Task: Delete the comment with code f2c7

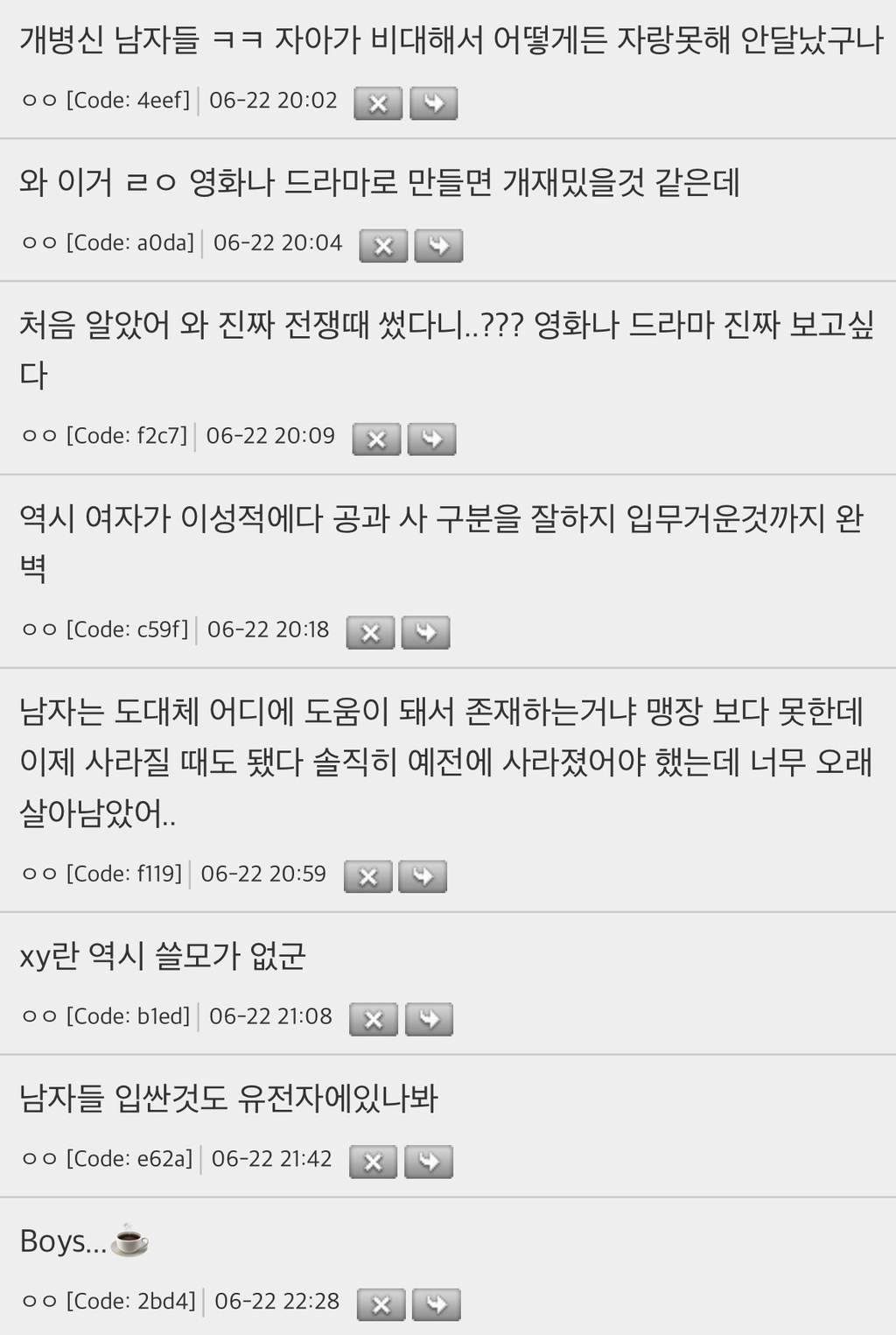Action: [x=376, y=439]
